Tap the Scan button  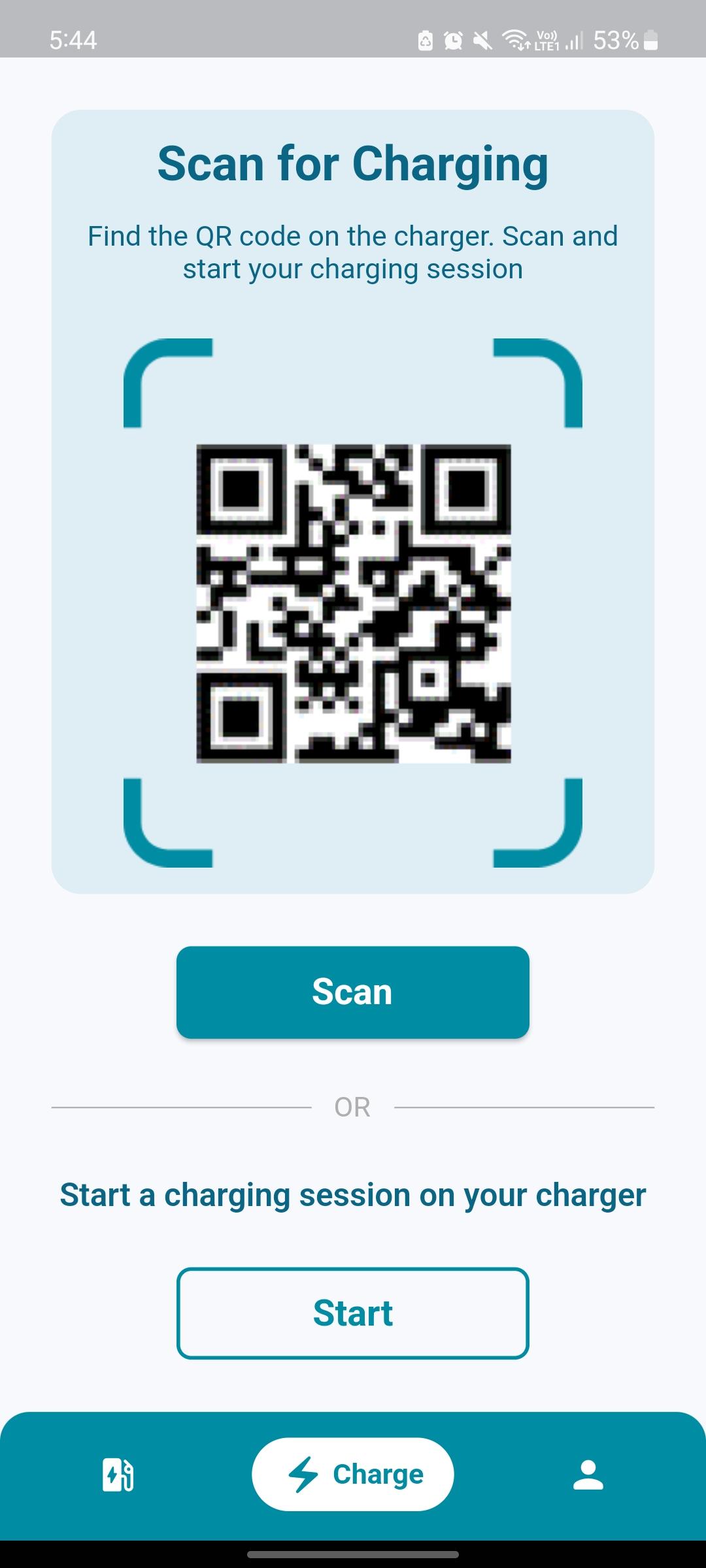pyautogui.click(x=352, y=992)
